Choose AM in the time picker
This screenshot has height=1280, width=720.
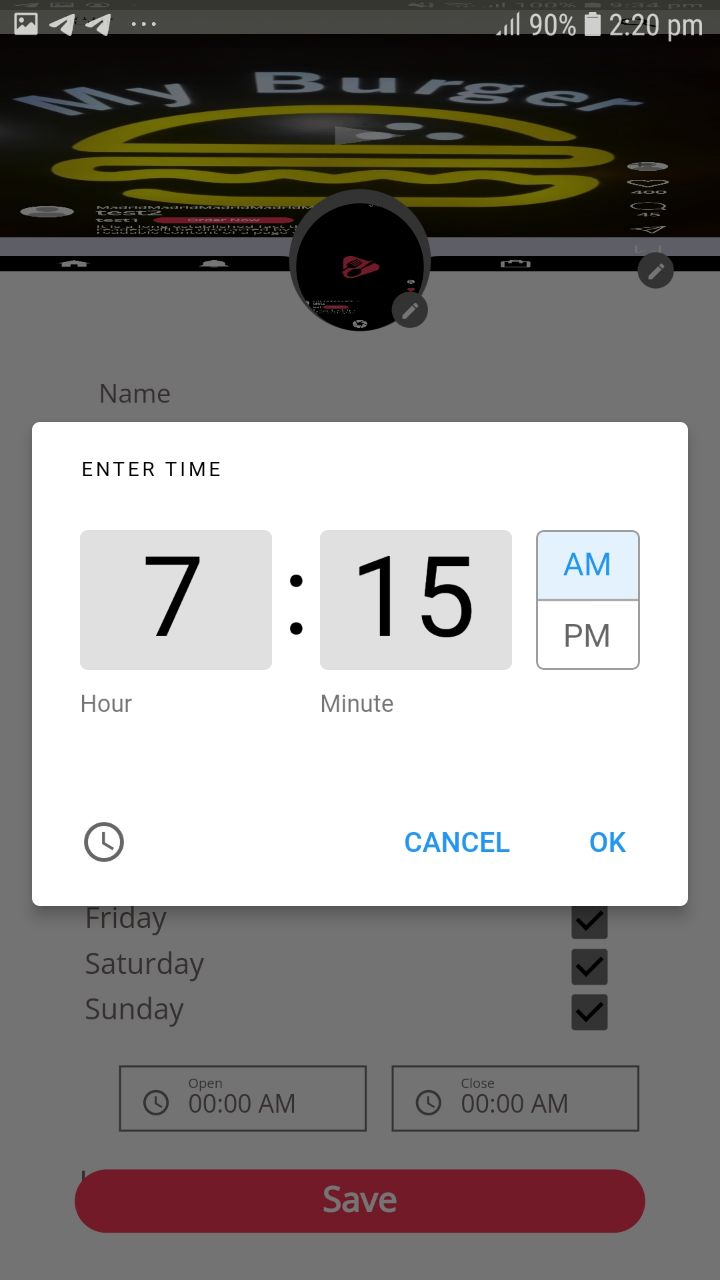(588, 565)
